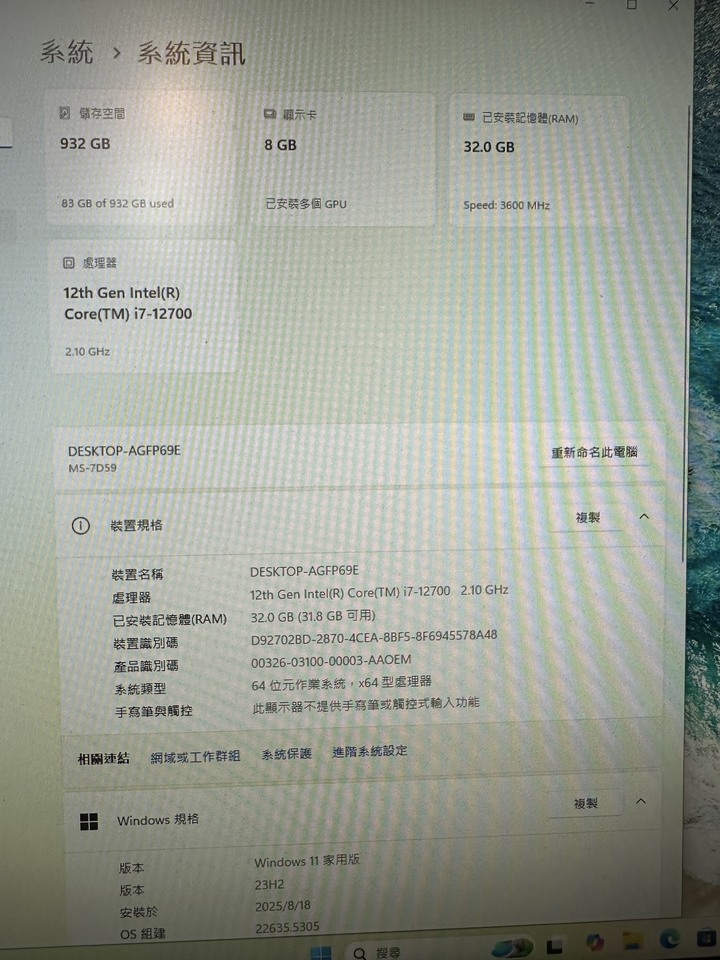Go back to the 系統 breadcrumb
720x960 pixels.
click(67, 52)
